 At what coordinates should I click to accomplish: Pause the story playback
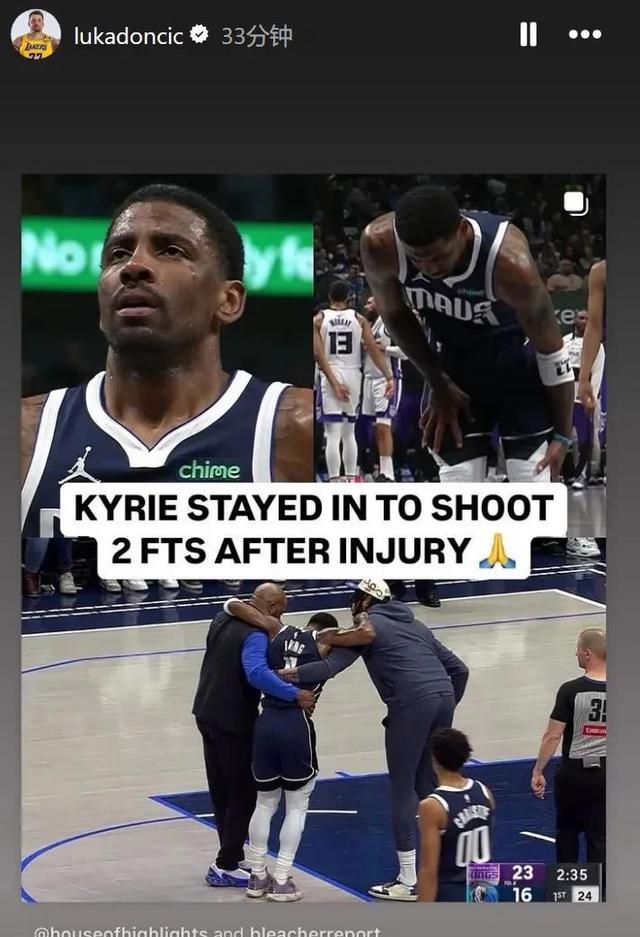(x=528, y=35)
